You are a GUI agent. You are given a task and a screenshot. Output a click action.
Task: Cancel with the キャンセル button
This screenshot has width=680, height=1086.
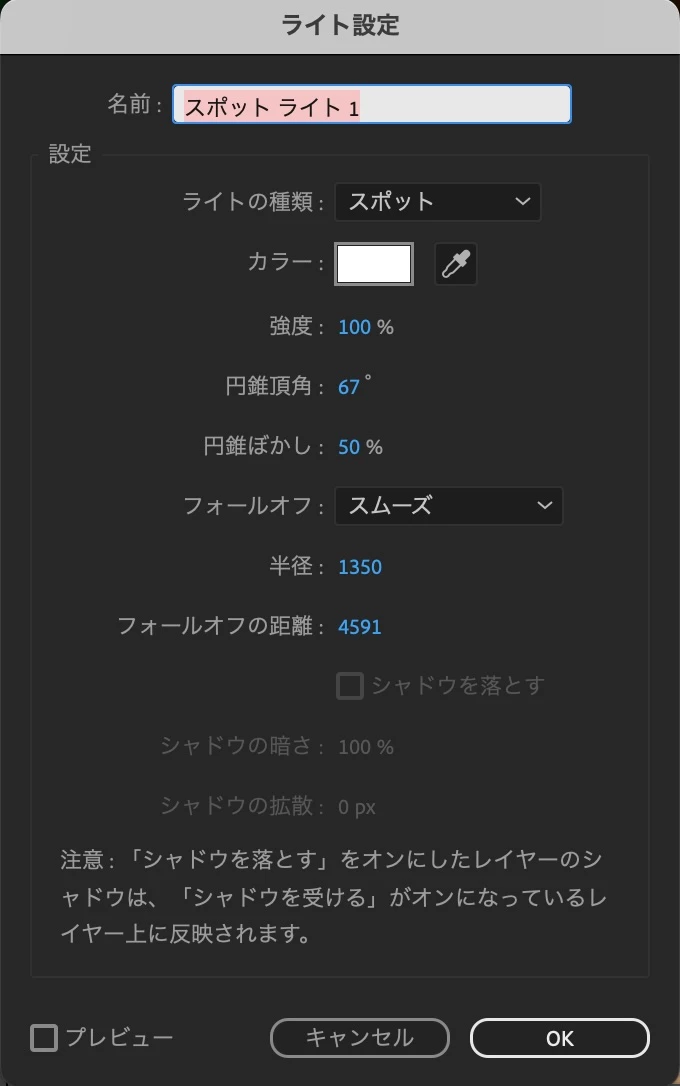pyautogui.click(x=359, y=1038)
